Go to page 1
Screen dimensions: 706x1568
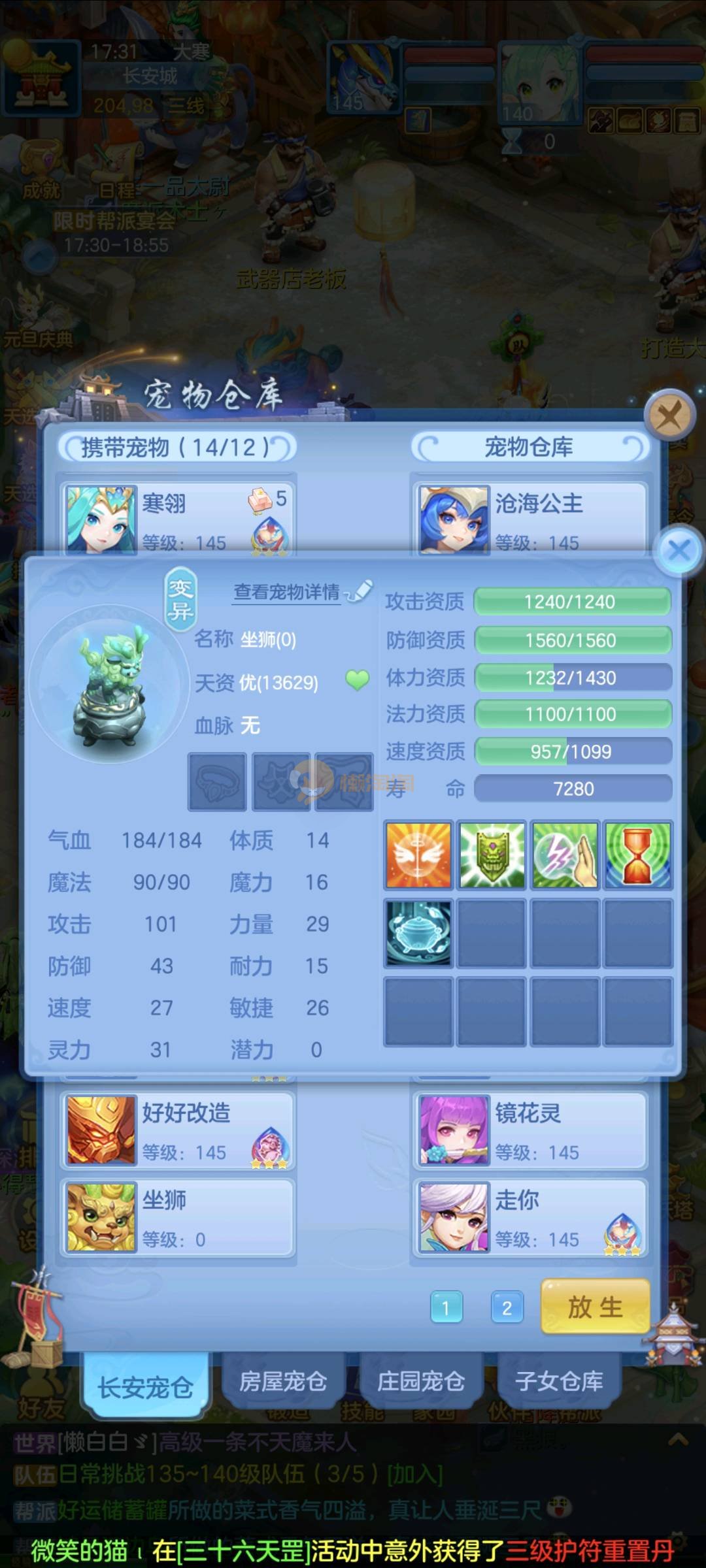coord(446,1307)
